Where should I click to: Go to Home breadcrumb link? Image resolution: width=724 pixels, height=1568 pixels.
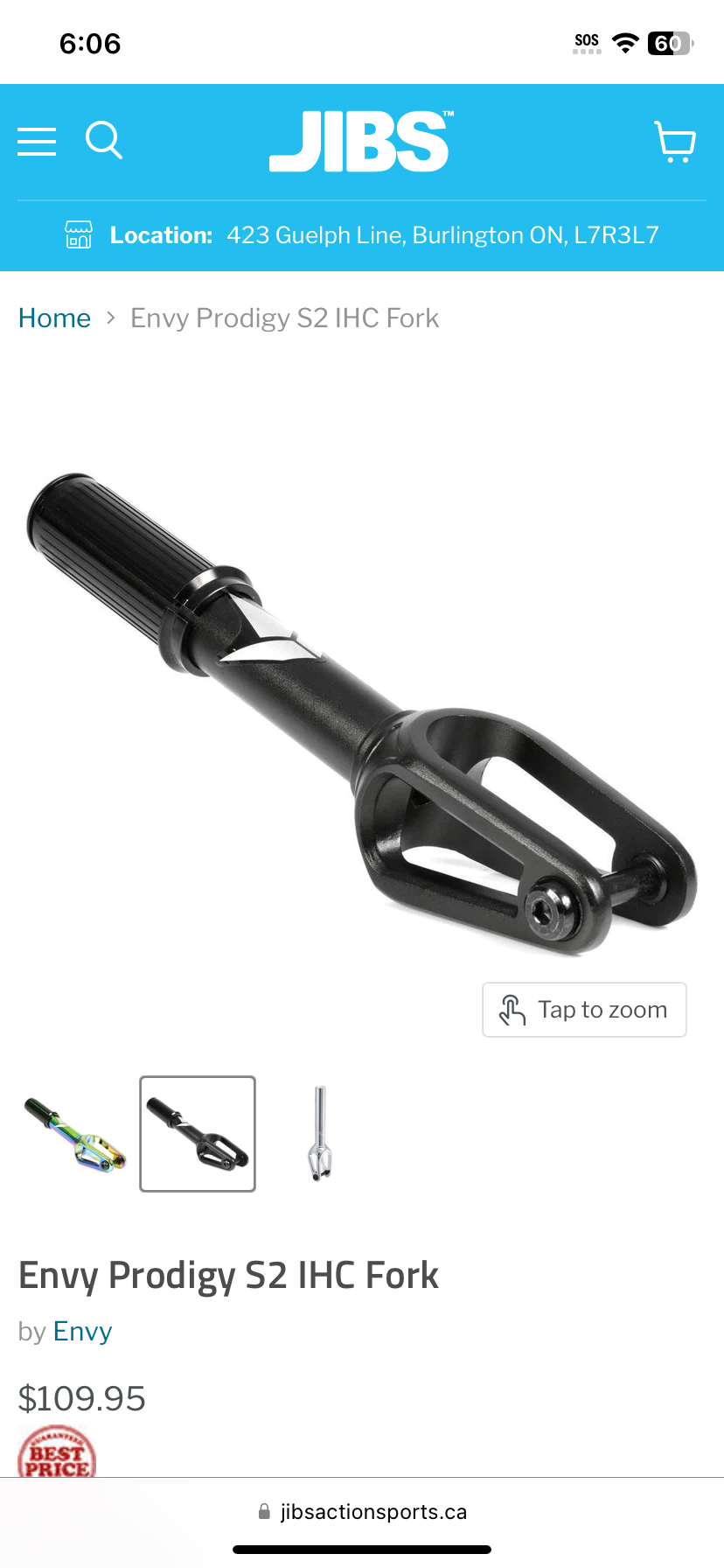click(x=54, y=318)
